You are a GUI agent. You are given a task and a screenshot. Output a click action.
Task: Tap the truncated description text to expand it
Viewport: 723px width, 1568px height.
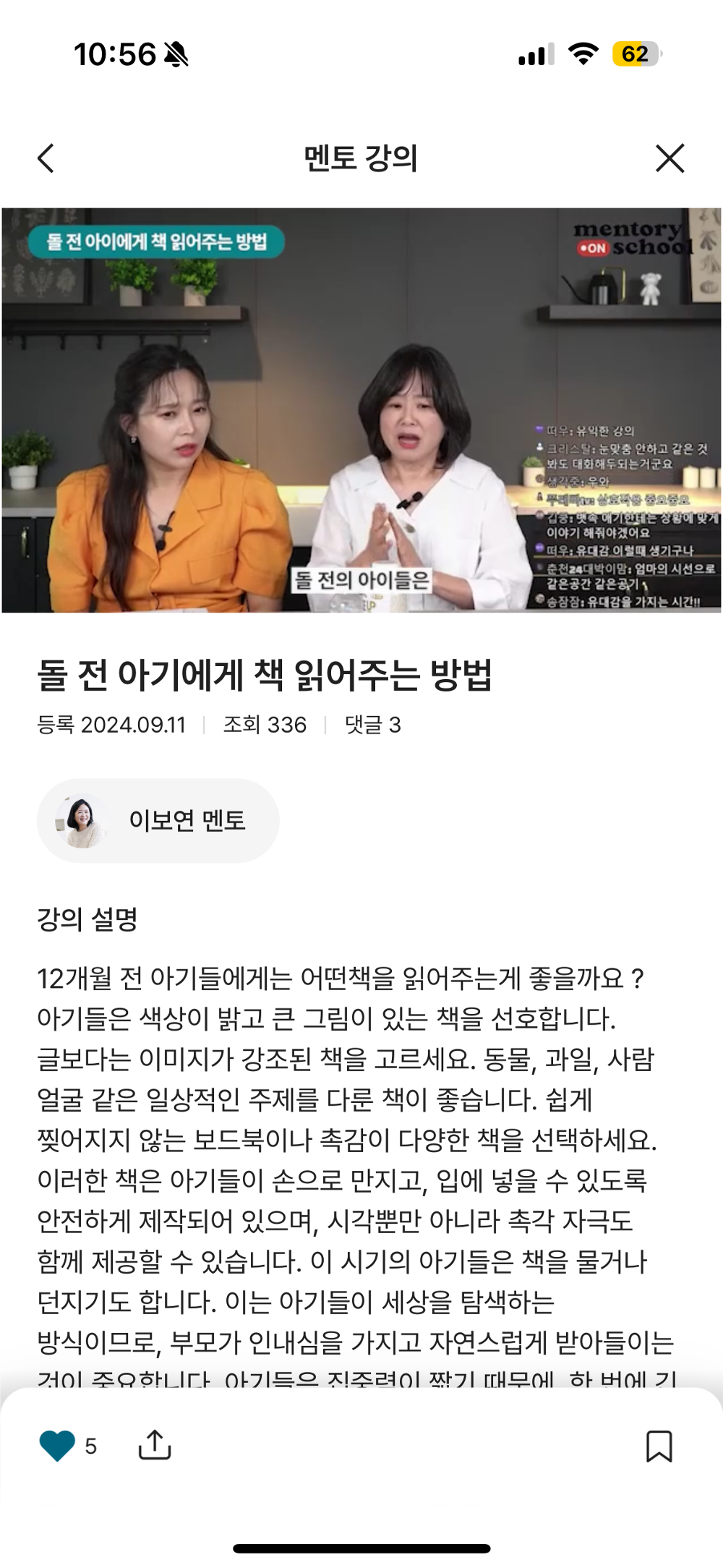tap(354, 1230)
